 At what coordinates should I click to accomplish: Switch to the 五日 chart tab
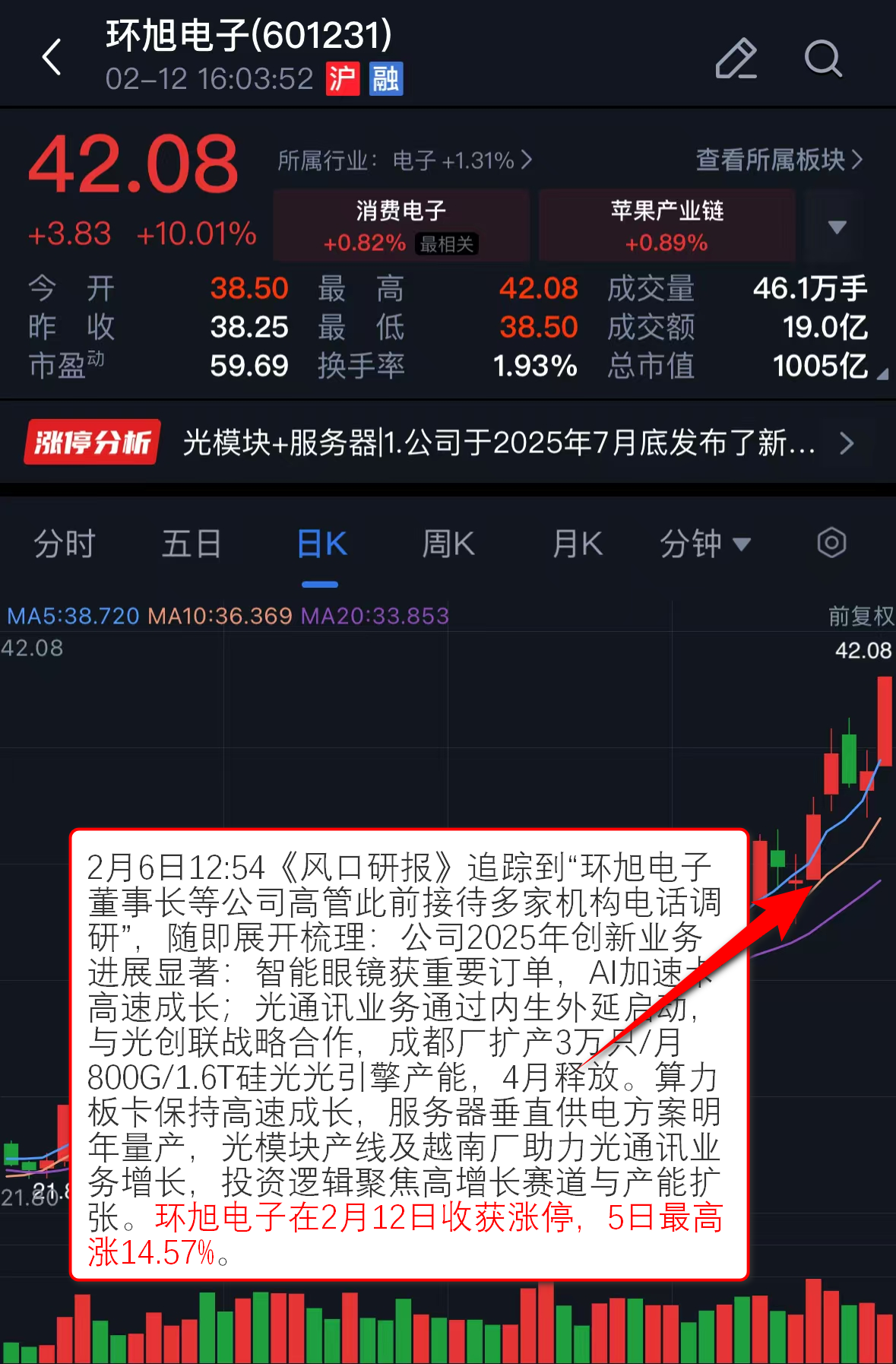(192, 544)
